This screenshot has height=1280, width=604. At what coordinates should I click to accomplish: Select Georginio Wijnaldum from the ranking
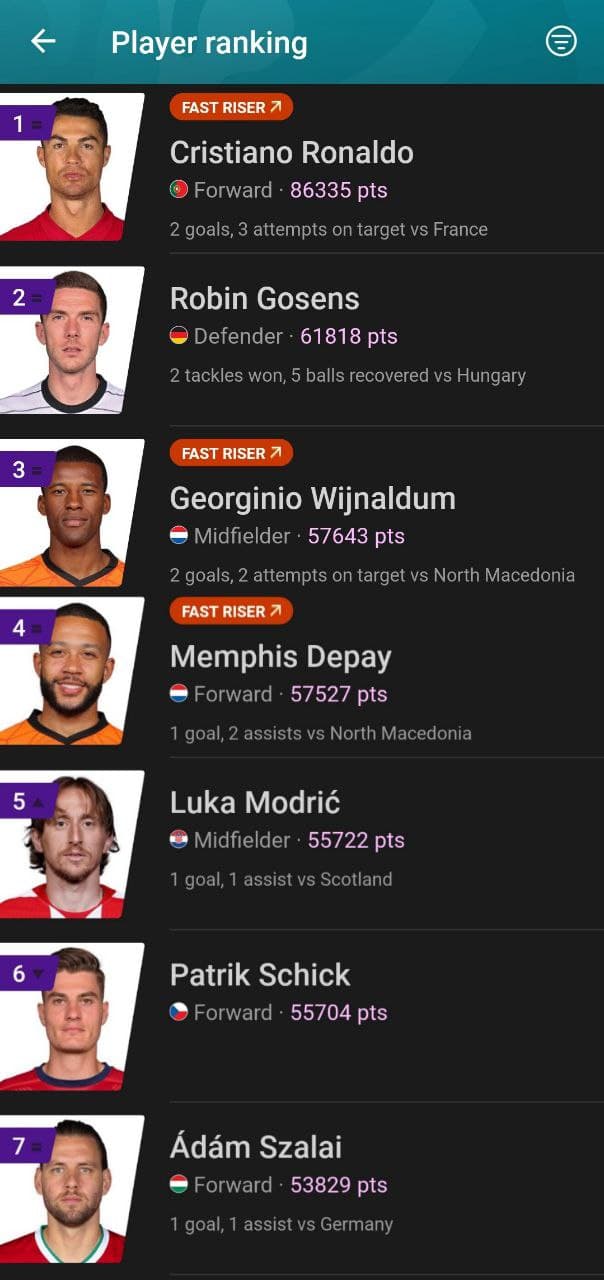tap(302, 511)
